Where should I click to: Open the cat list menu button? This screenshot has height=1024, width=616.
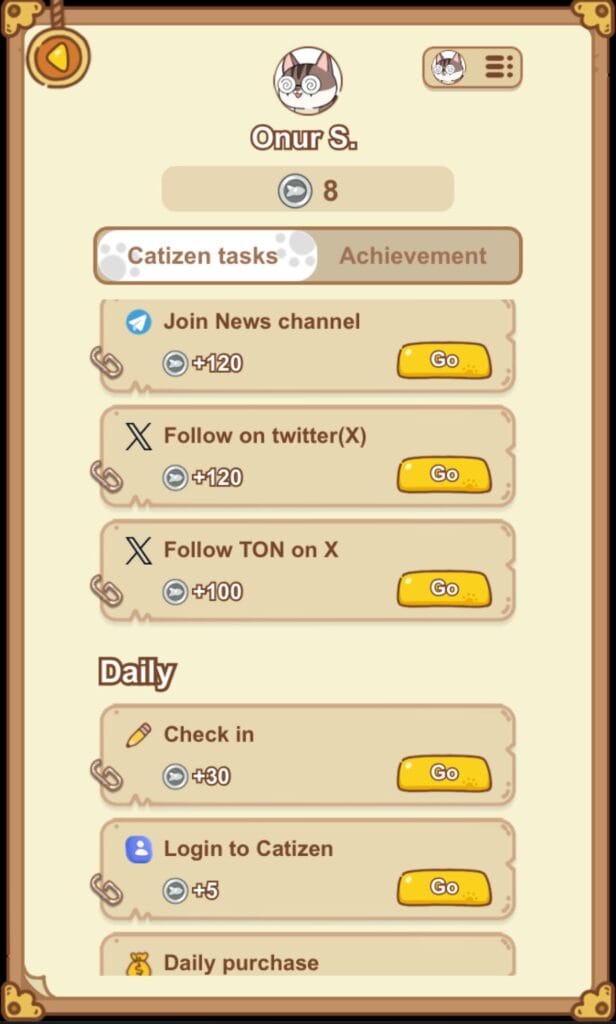tap(472, 67)
